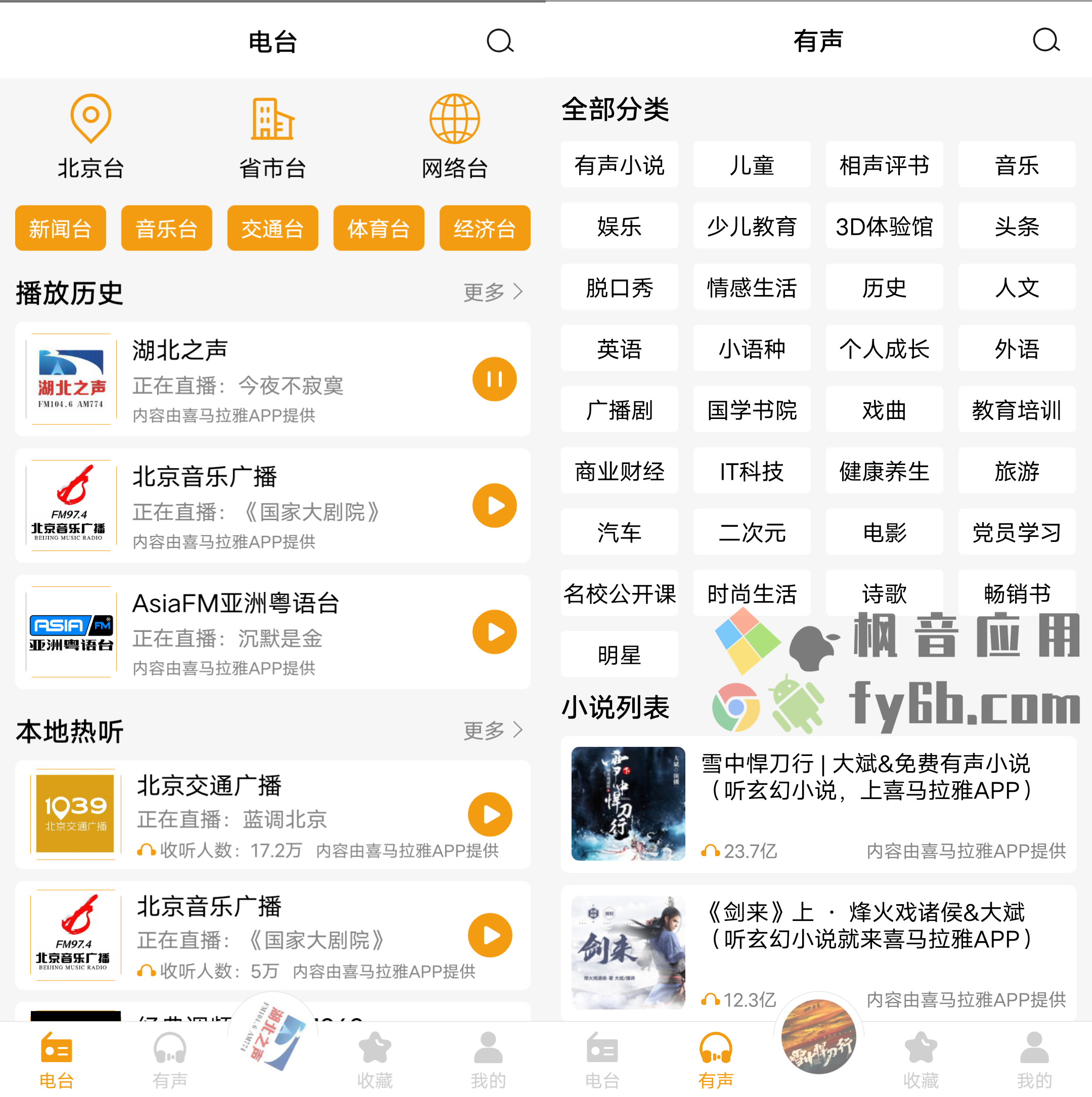Play AsiaFM亚洲粤语台
Image resolution: width=1092 pixels, height=1097 pixels.
tap(494, 632)
